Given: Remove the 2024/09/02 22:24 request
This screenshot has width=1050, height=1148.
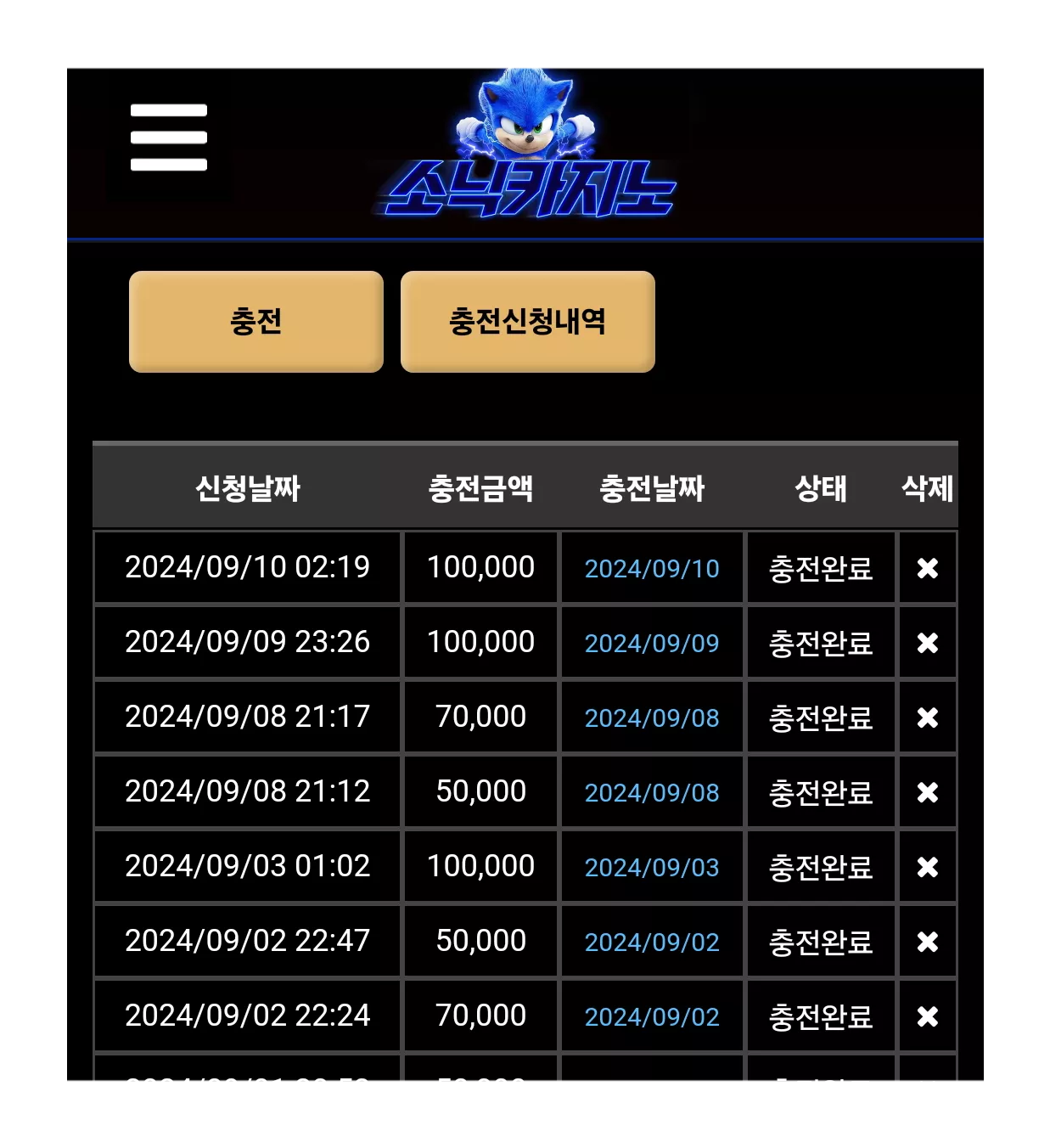Looking at the screenshot, I should (x=928, y=1016).
